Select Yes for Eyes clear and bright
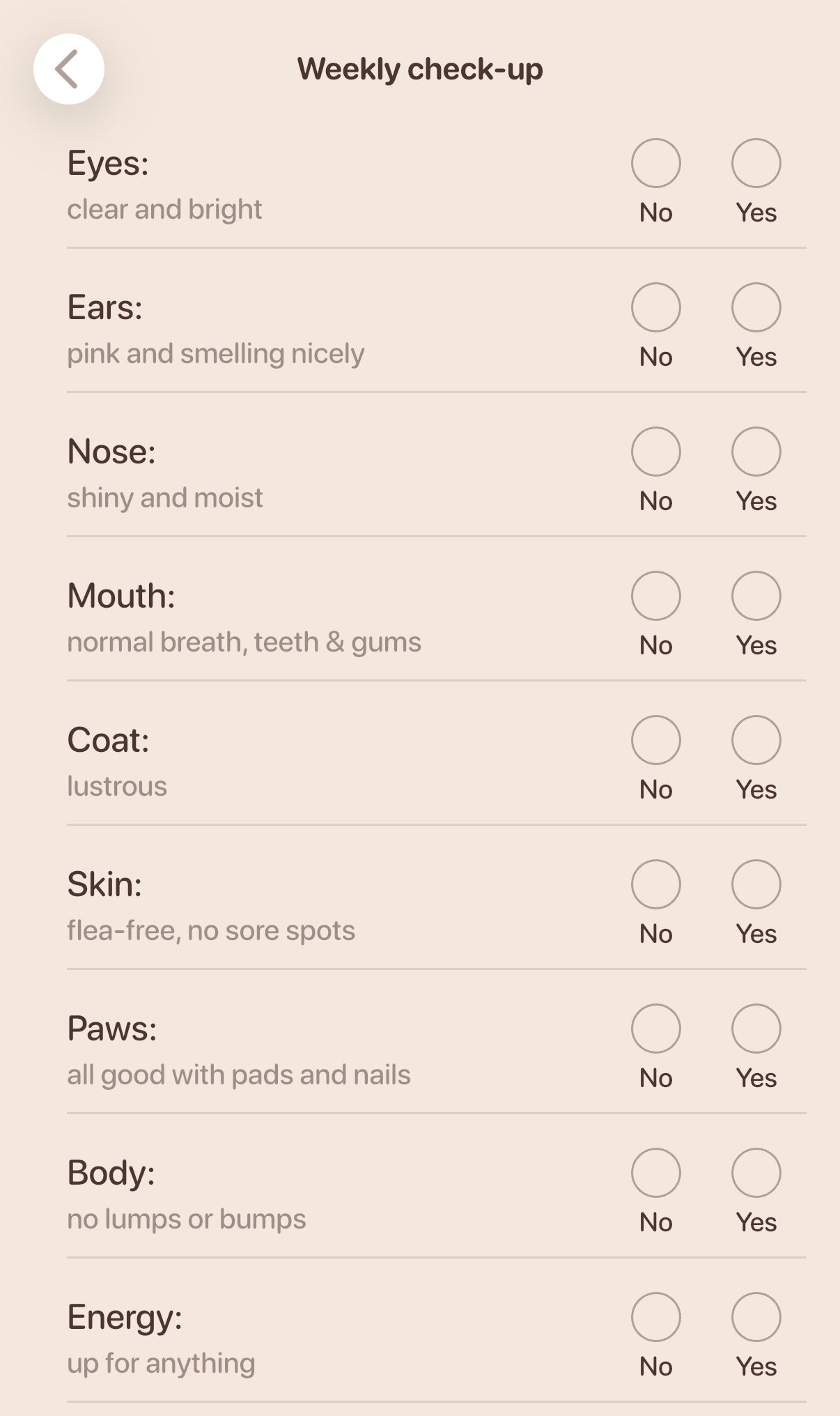The height and width of the screenshot is (1416, 840). [x=756, y=164]
